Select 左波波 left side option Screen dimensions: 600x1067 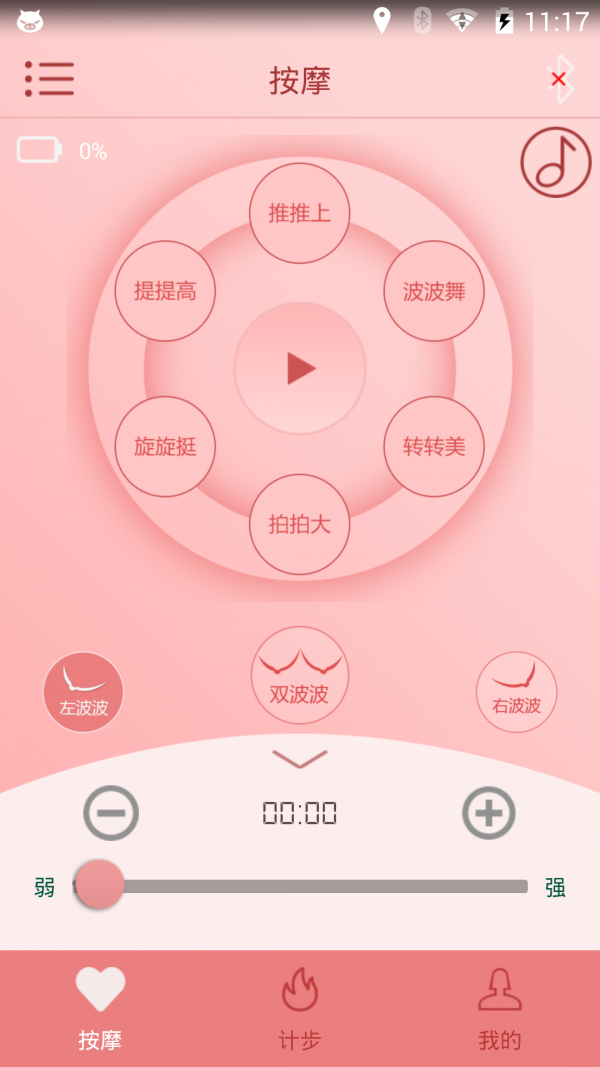tap(83, 692)
